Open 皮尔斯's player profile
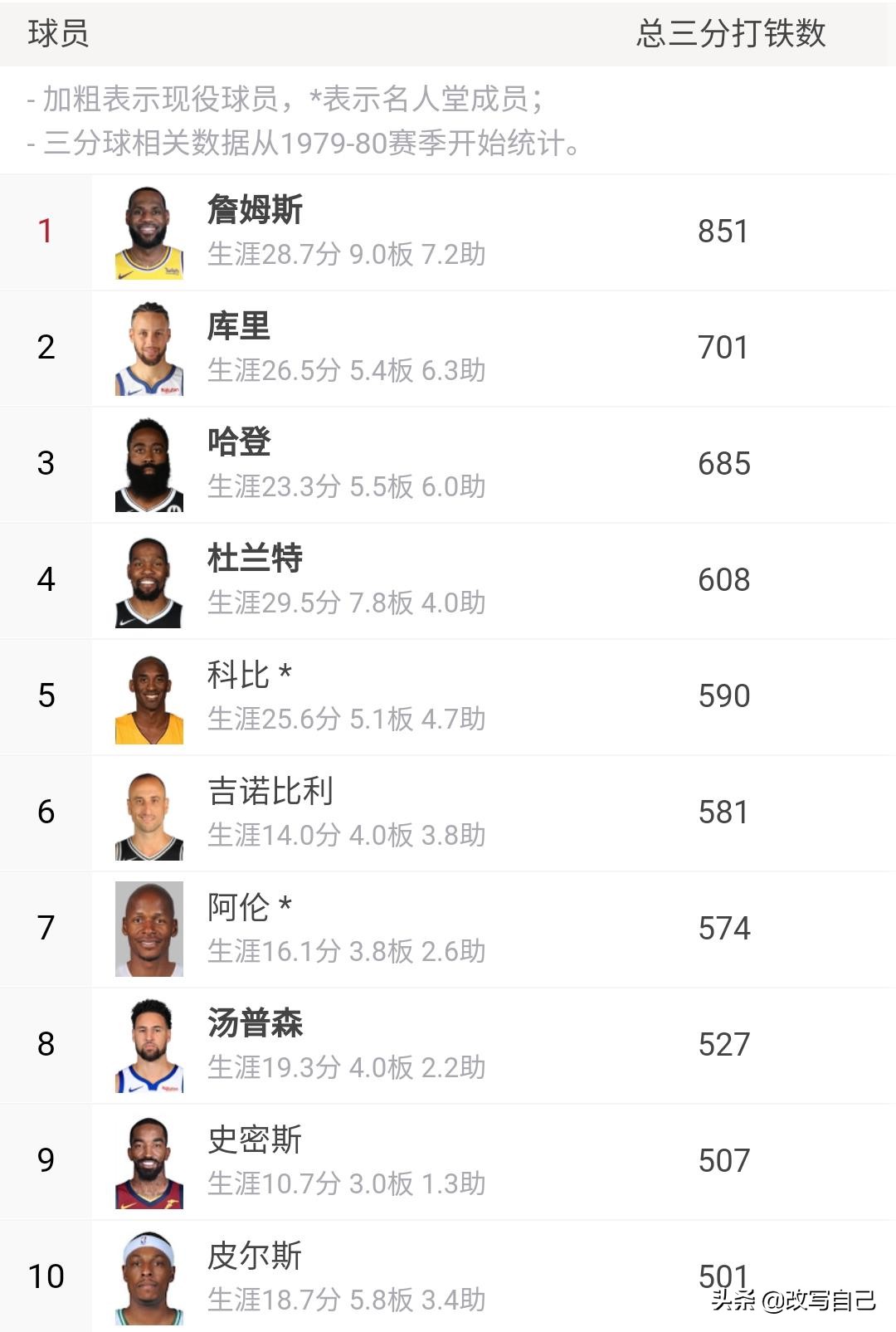This screenshot has width=896, height=1332. (x=255, y=1255)
